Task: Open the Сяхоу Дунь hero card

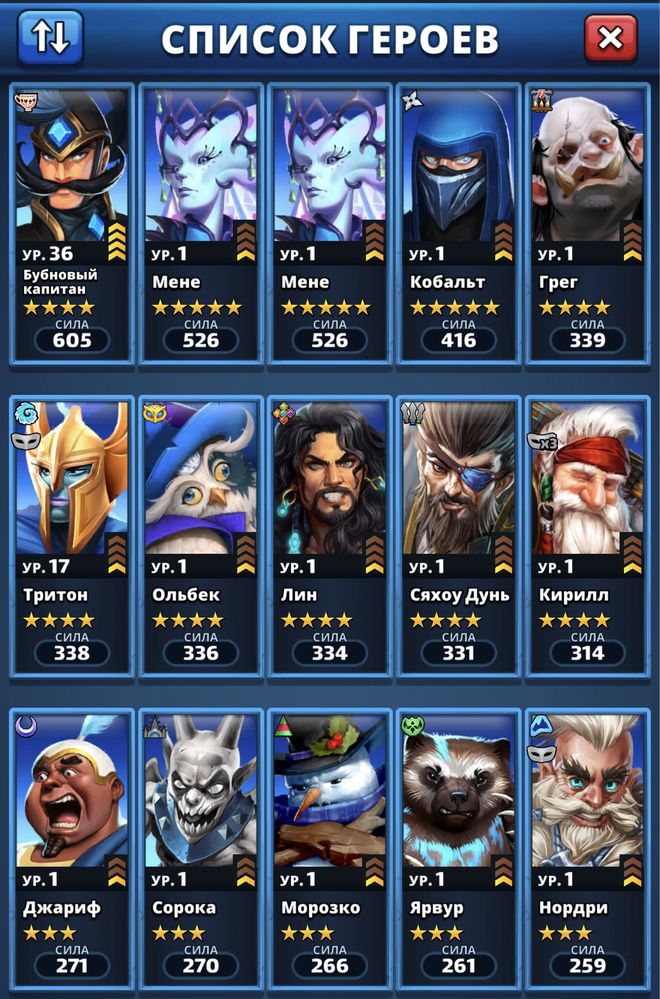Action: click(x=458, y=535)
